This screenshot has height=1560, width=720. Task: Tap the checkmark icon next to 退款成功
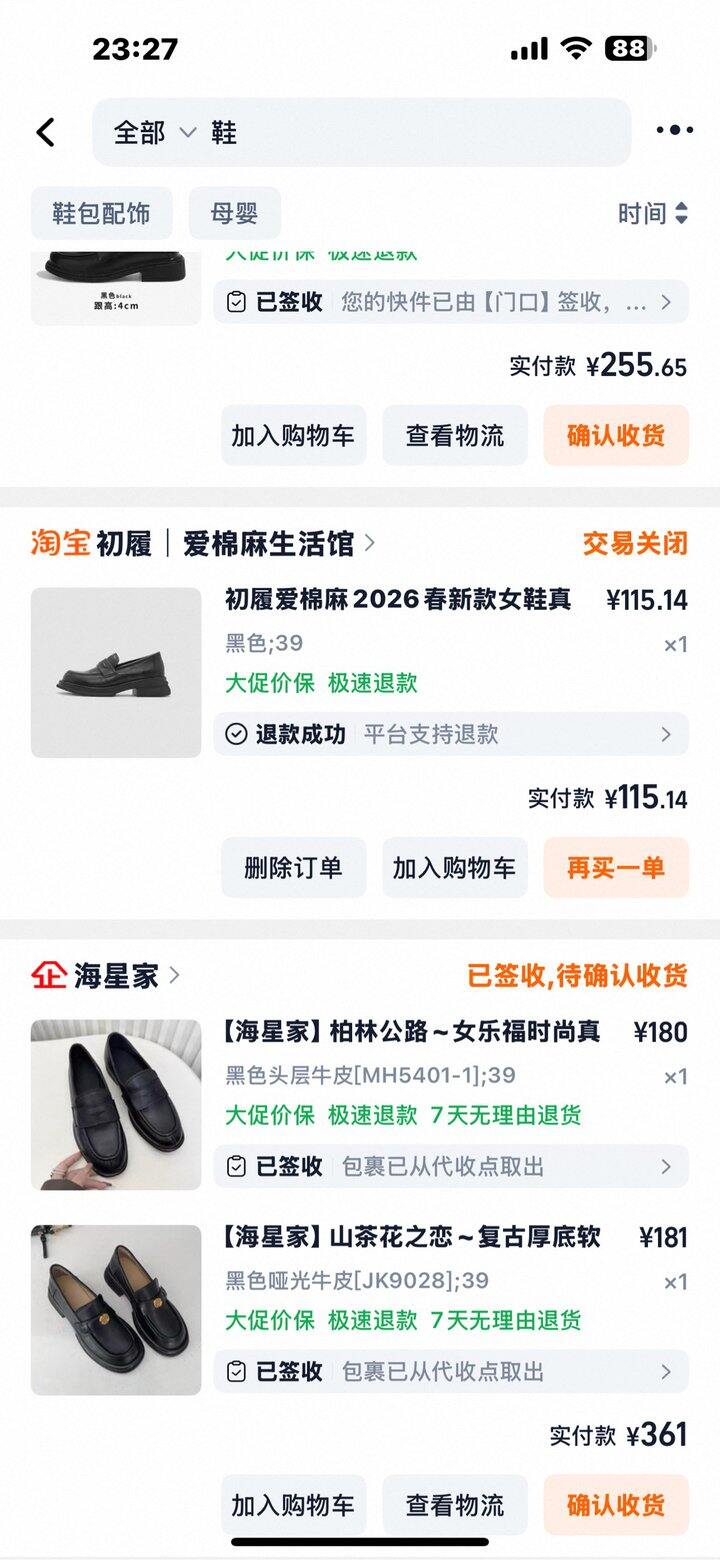tap(237, 734)
